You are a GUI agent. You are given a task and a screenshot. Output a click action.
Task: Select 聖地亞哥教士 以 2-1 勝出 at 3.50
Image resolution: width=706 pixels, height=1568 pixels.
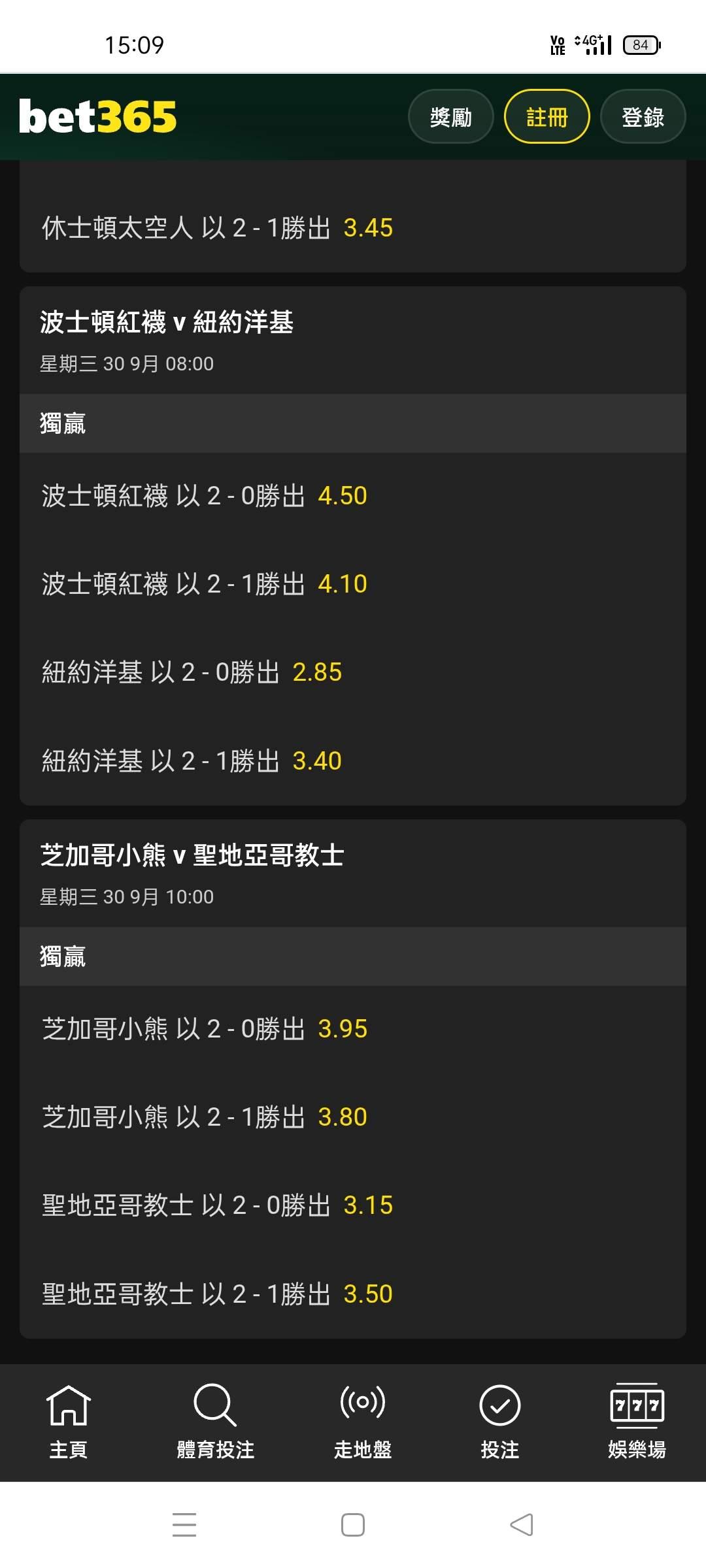coord(353,1294)
